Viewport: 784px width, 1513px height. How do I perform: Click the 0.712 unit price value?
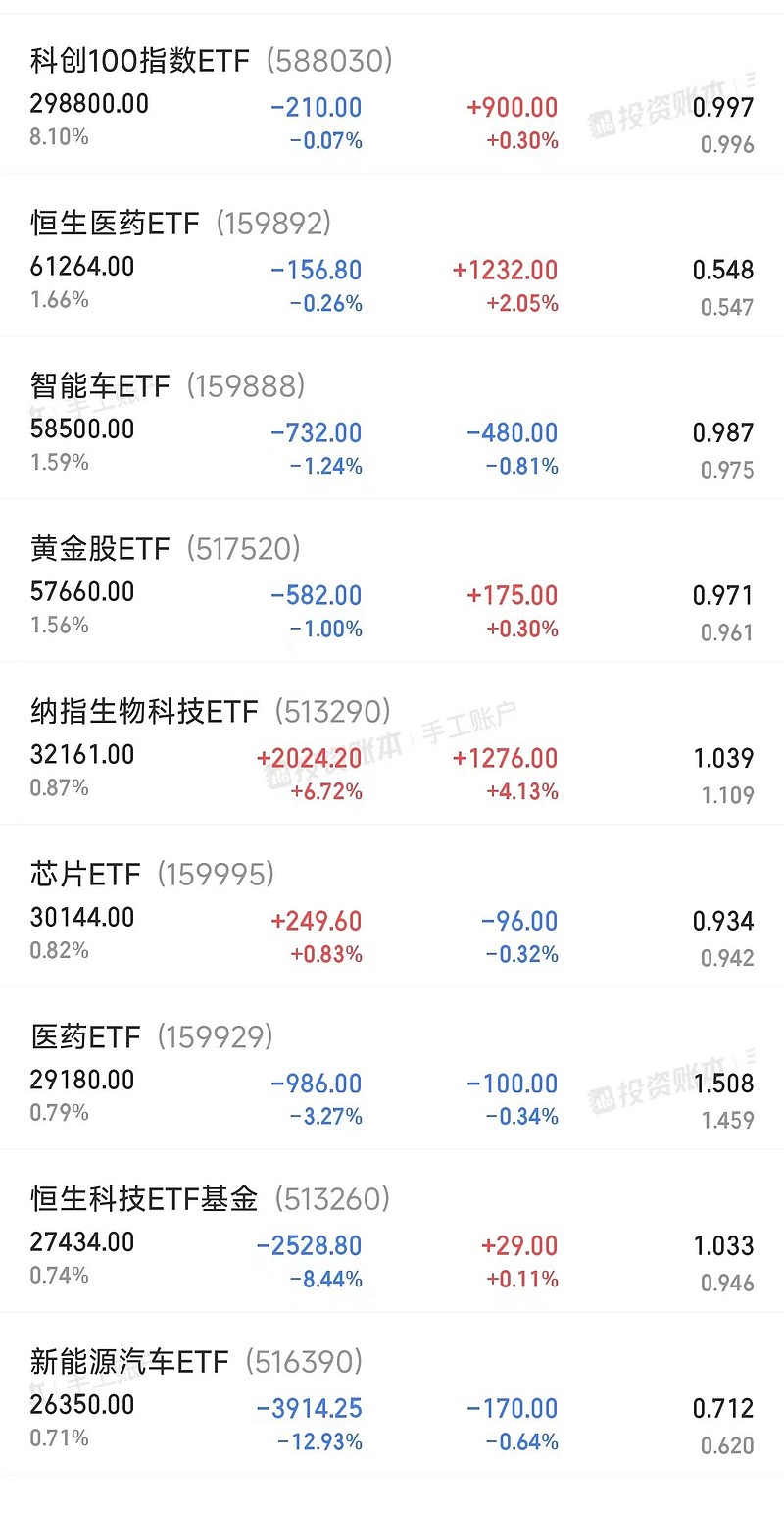[x=725, y=1407]
